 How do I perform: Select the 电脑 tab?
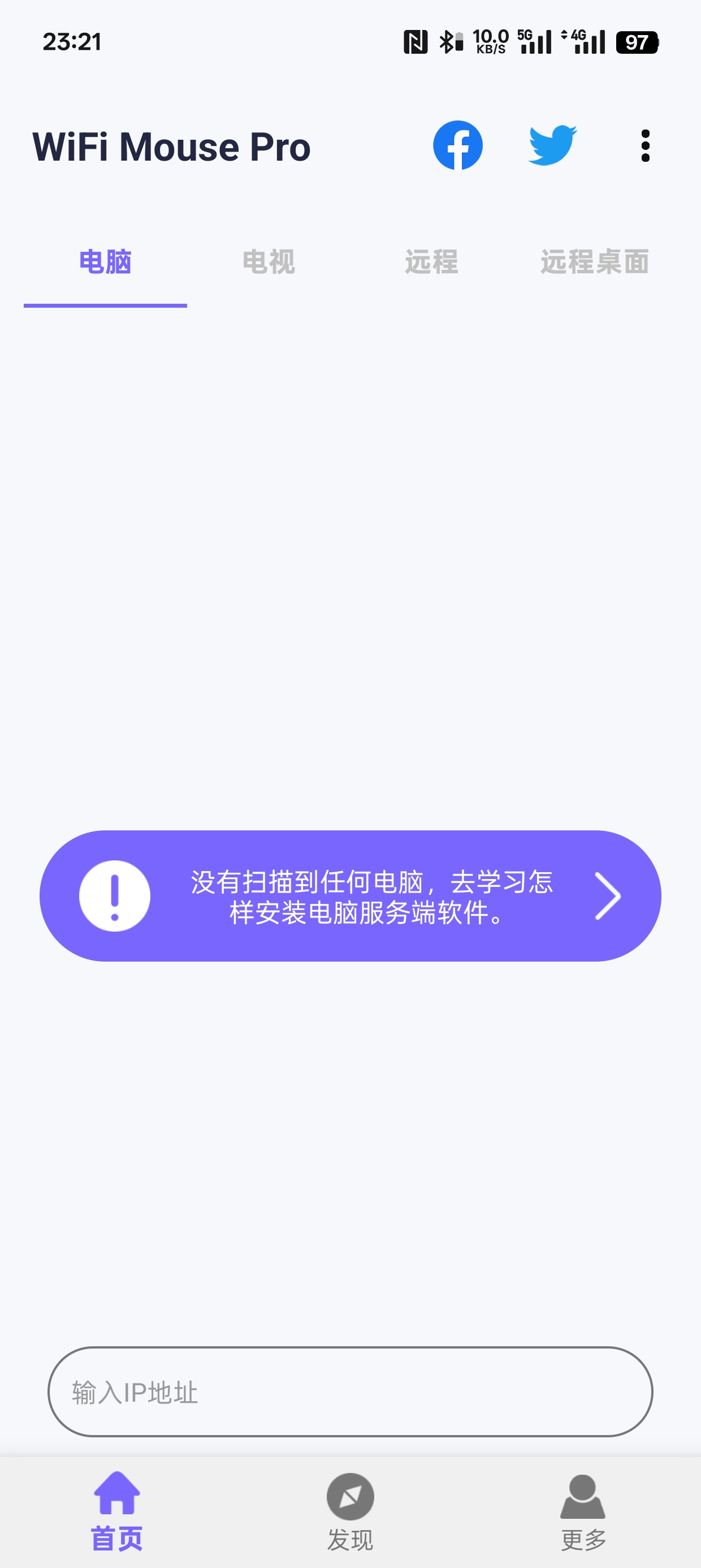pyautogui.click(x=105, y=262)
